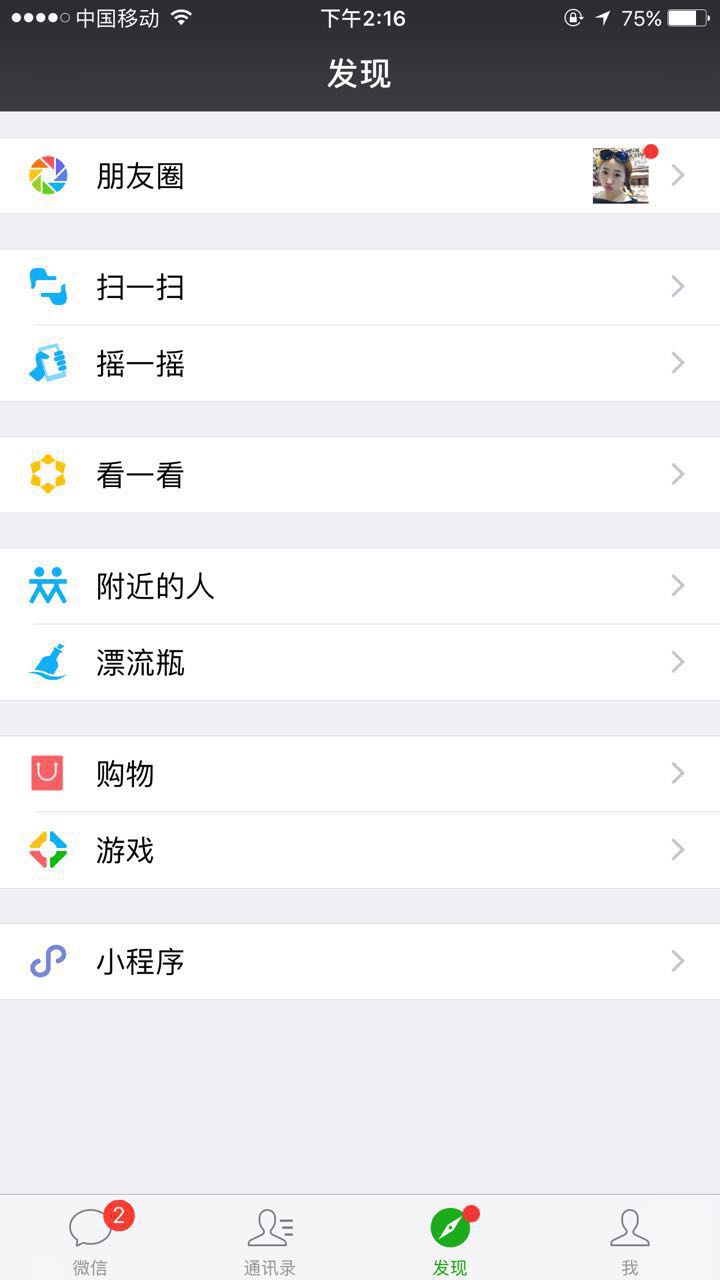
Task: Open 看一看 Top Stories
Action: 140,475
